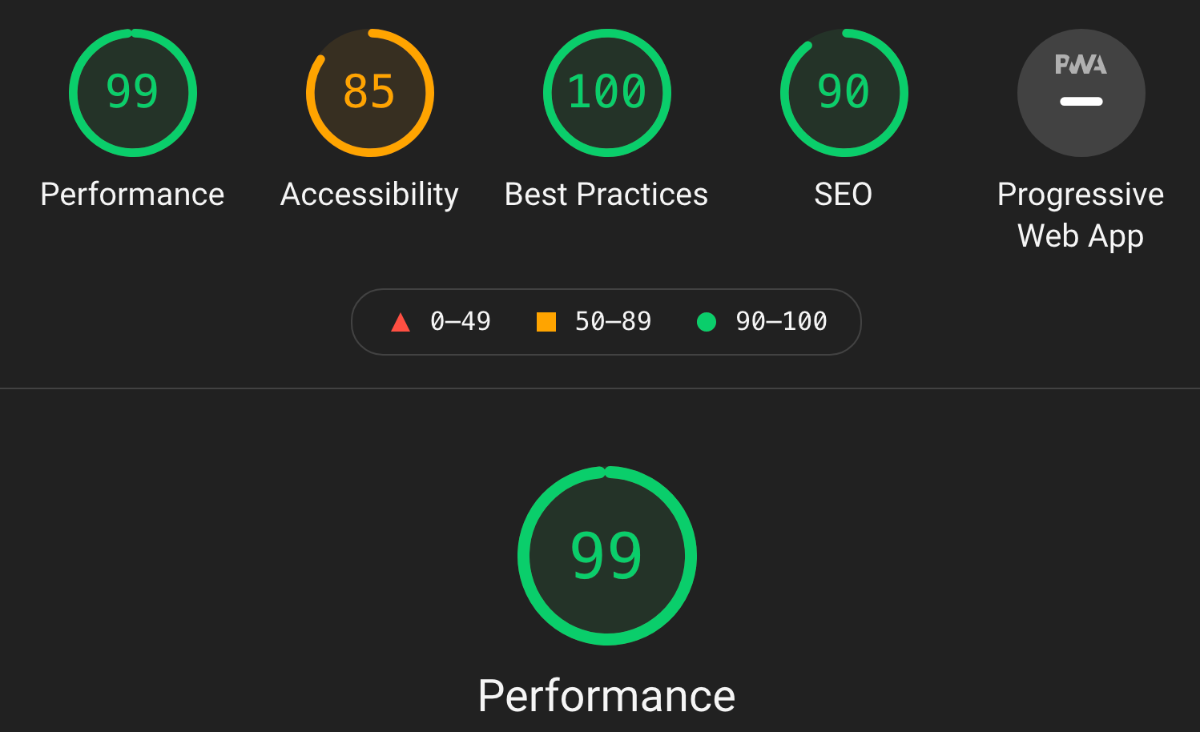
Task: Open the Progressive Web App gauge
Action: (1080, 93)
